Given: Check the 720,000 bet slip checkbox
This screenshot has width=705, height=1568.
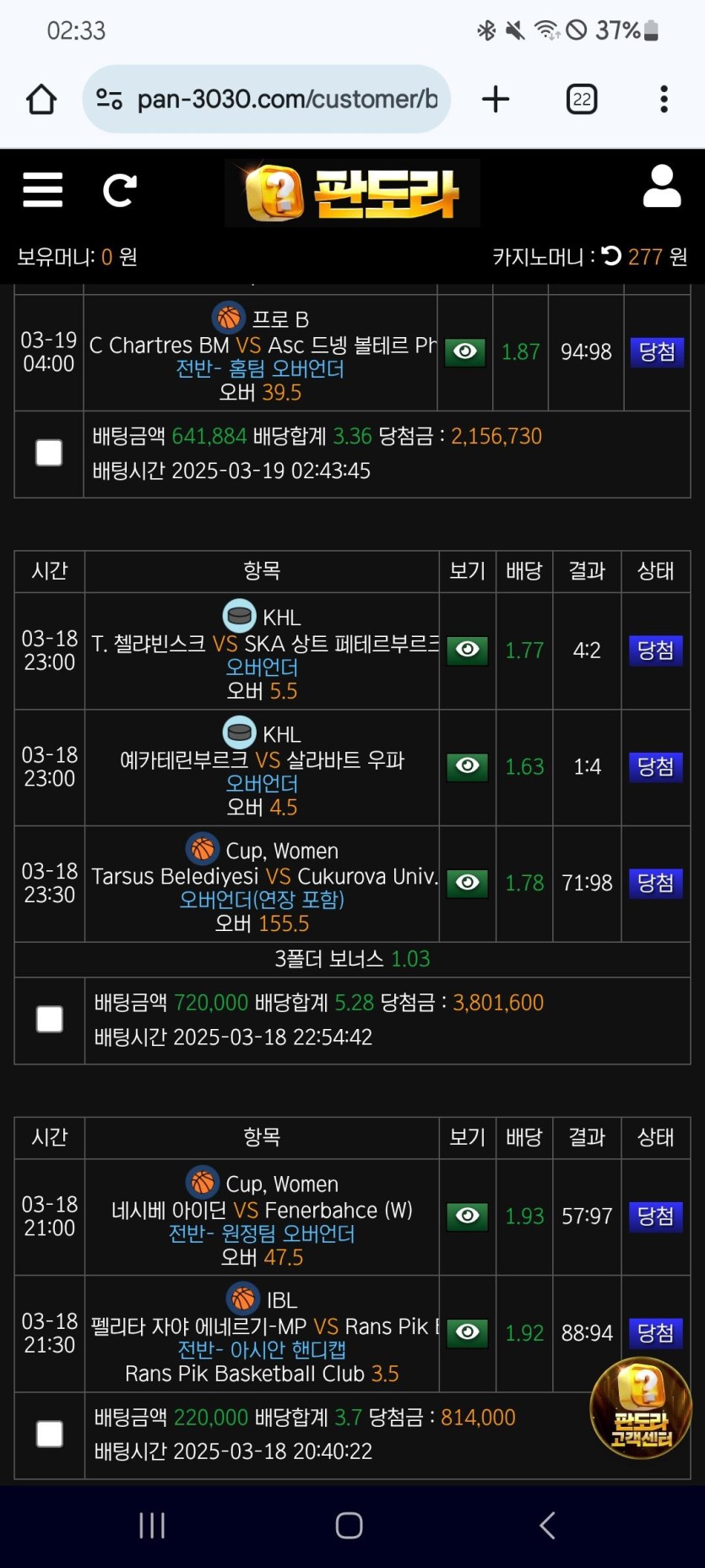Looking at the screenshot, I should [x=50, y=1019].
